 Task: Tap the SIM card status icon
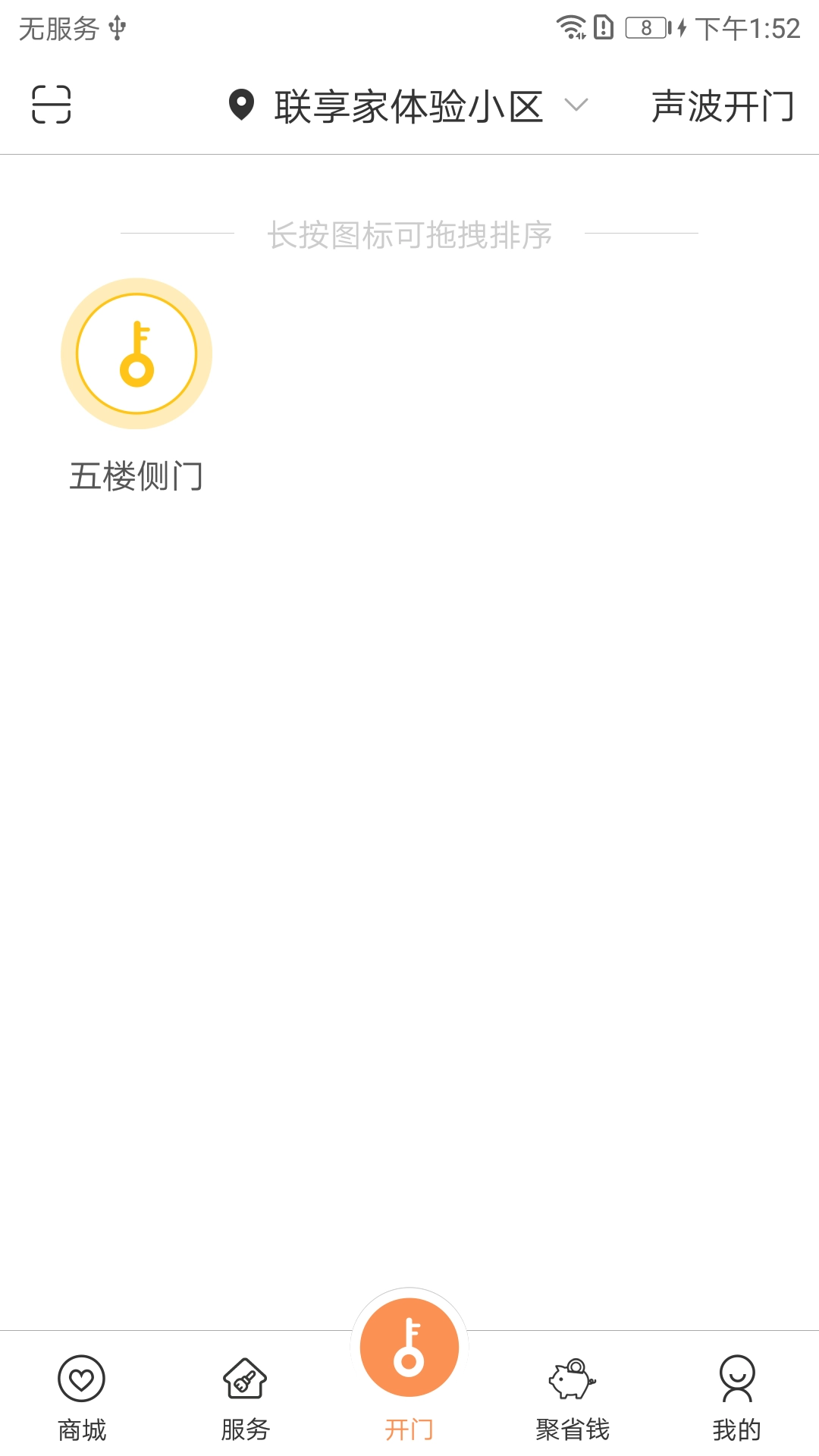(x=602, y=25)
